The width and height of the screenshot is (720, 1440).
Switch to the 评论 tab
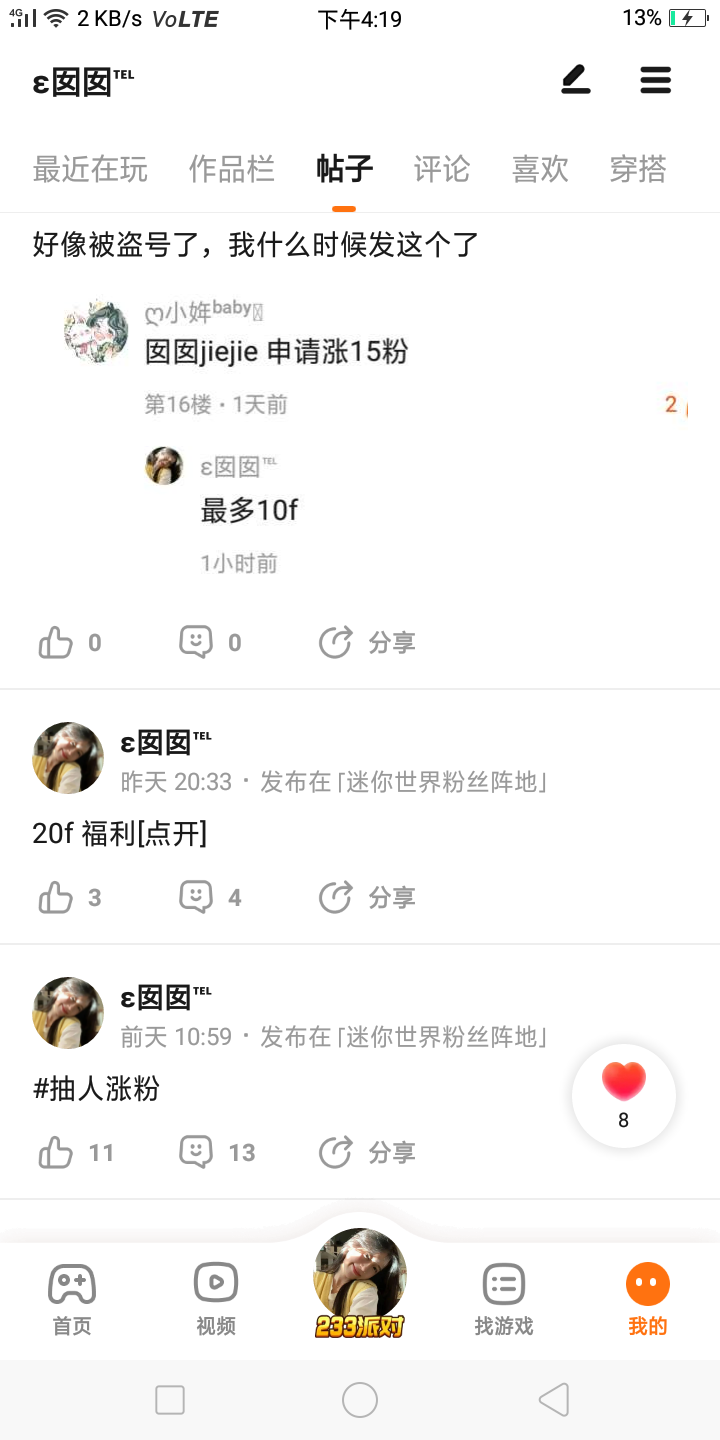(441, 169)
